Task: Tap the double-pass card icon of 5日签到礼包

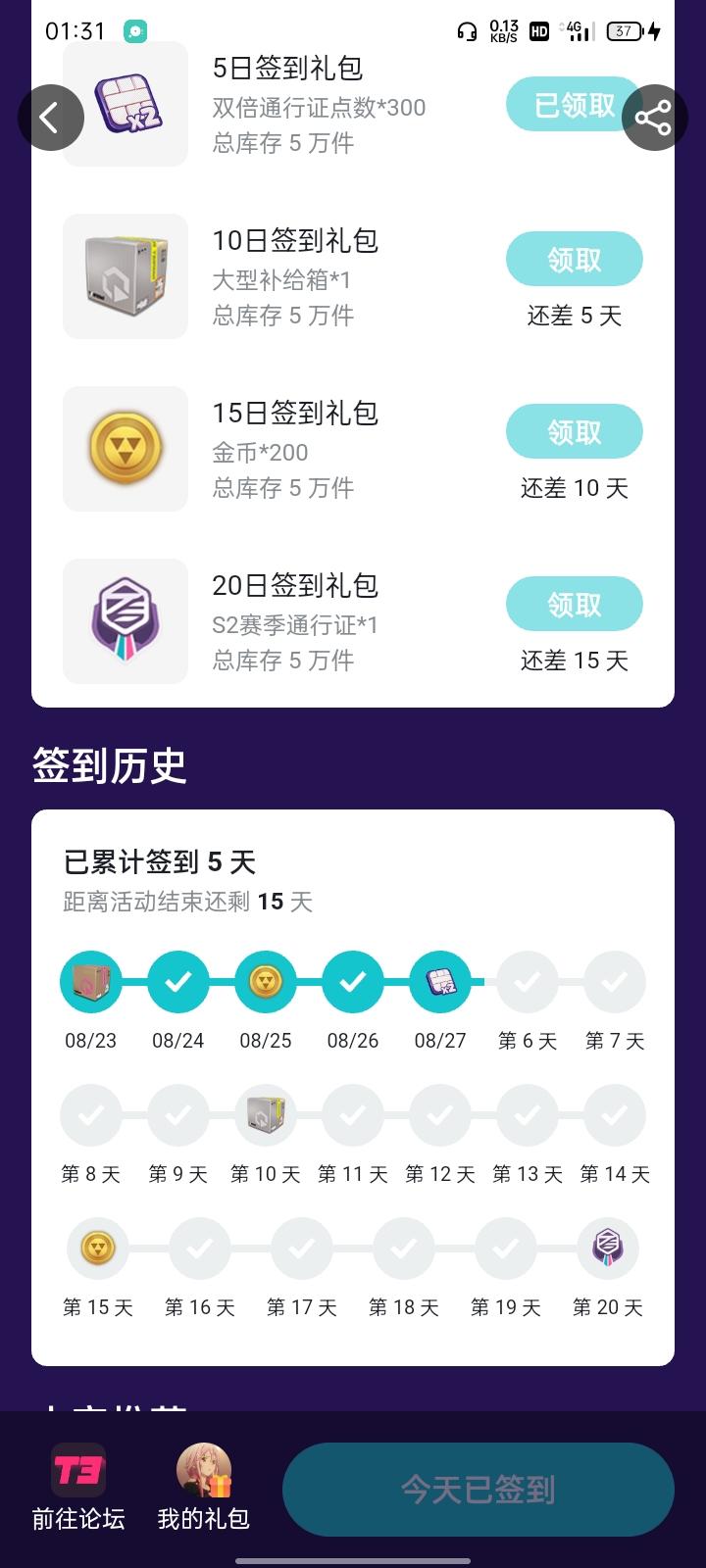Action: (125, 103)
